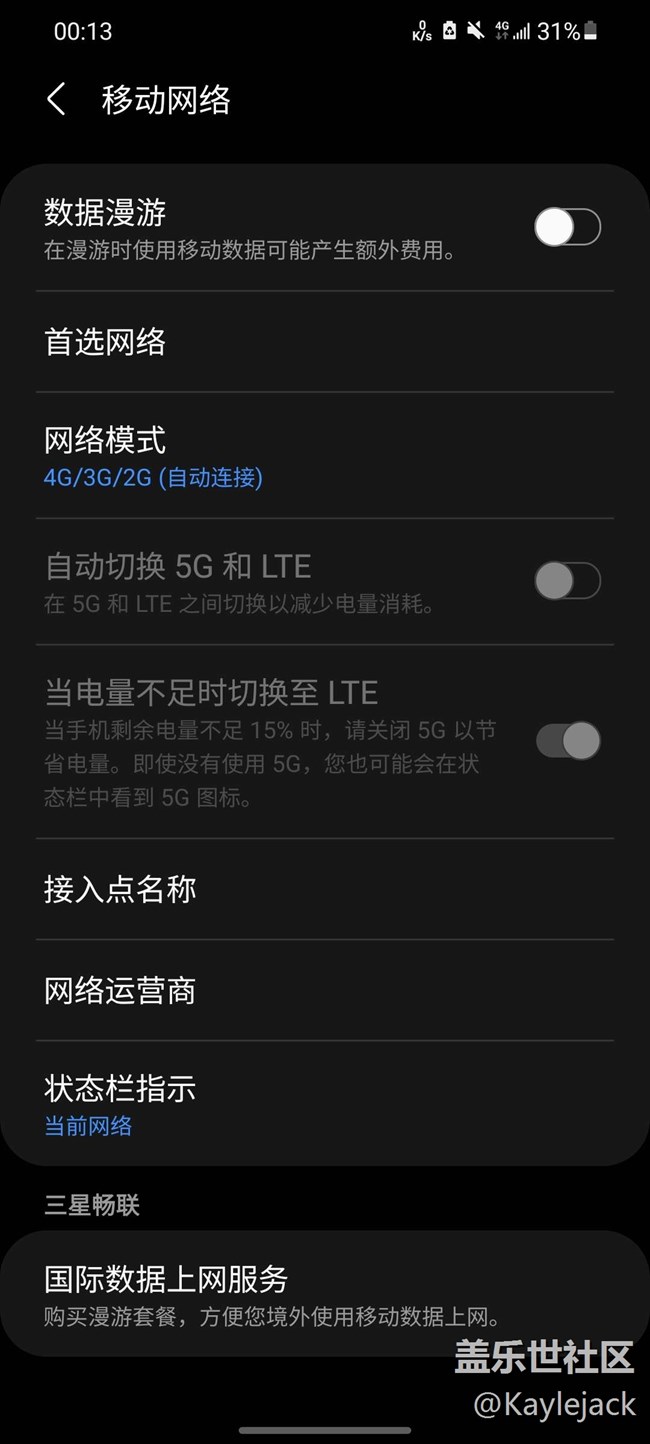Image resolution: width=650 pixels, height=1444 pixels.
Task: Go back from 移动网络 settings
Action: pos(56,100)
